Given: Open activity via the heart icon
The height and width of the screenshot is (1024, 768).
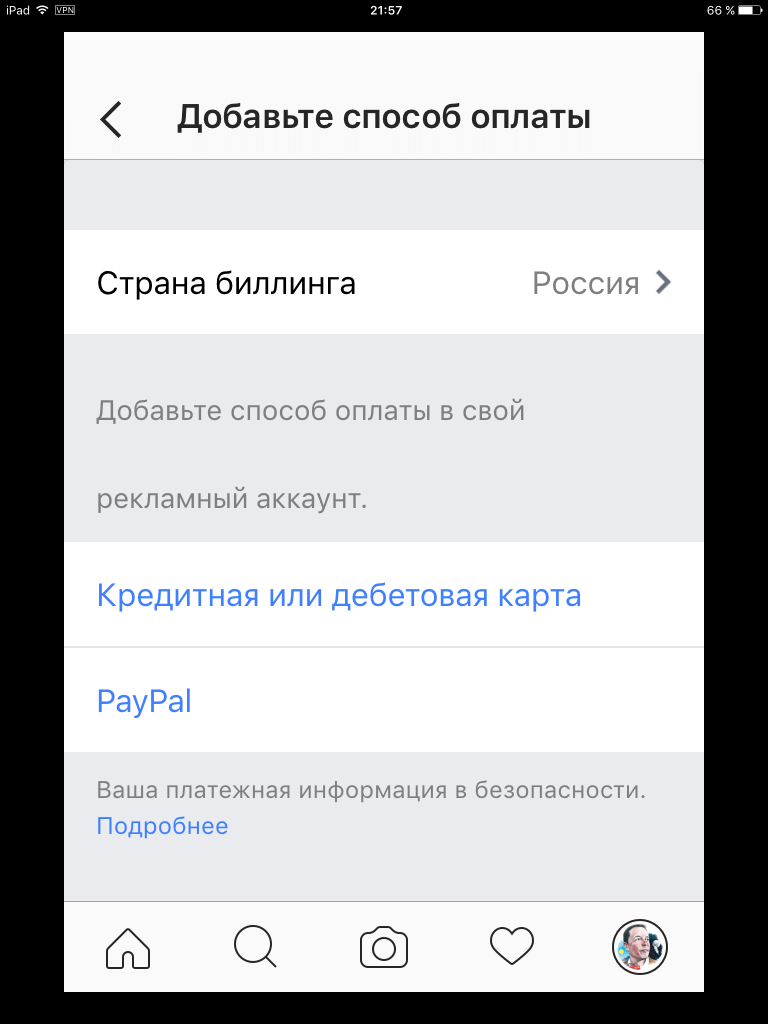Looking at the screenshot, I should [511, 946].
